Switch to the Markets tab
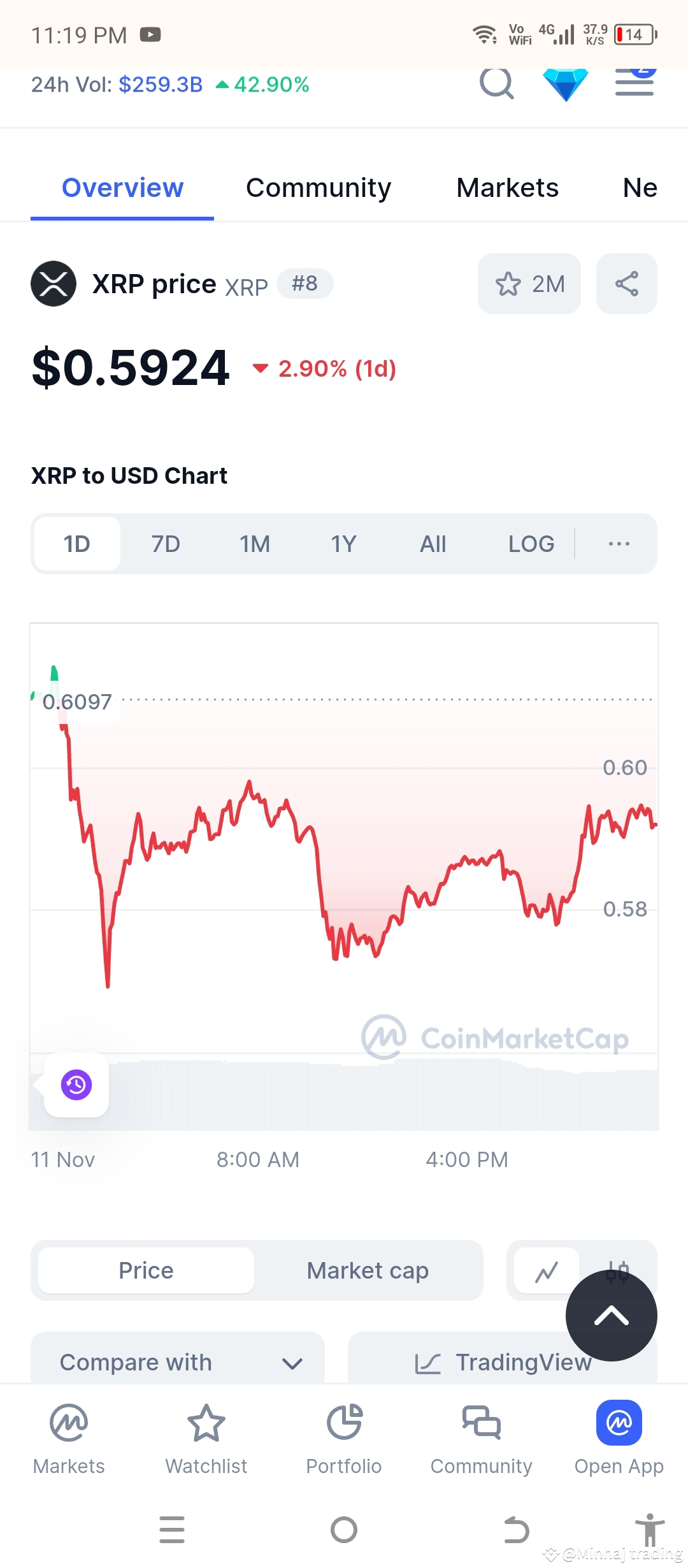 507,187
